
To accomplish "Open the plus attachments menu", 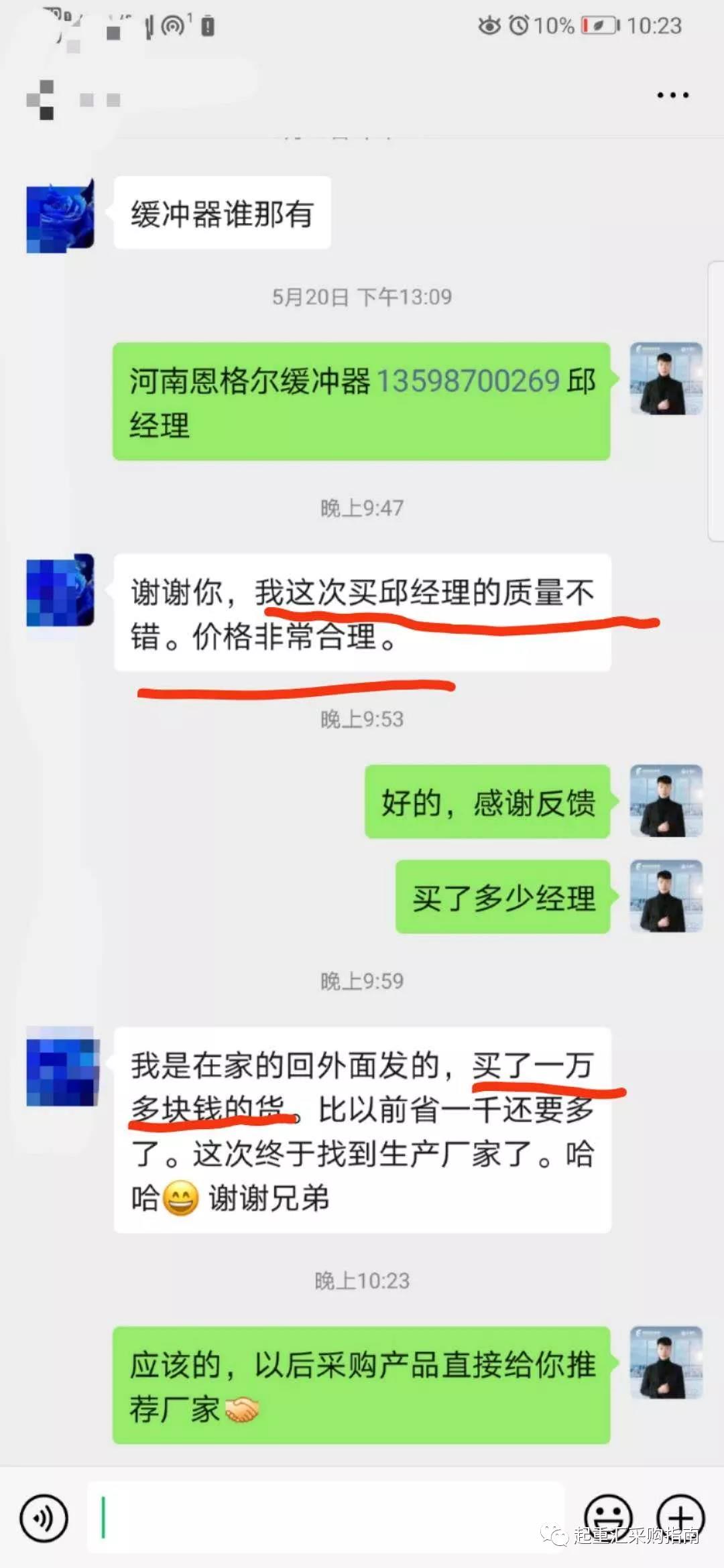I will pyautogui.click(x=680, y=1517).
